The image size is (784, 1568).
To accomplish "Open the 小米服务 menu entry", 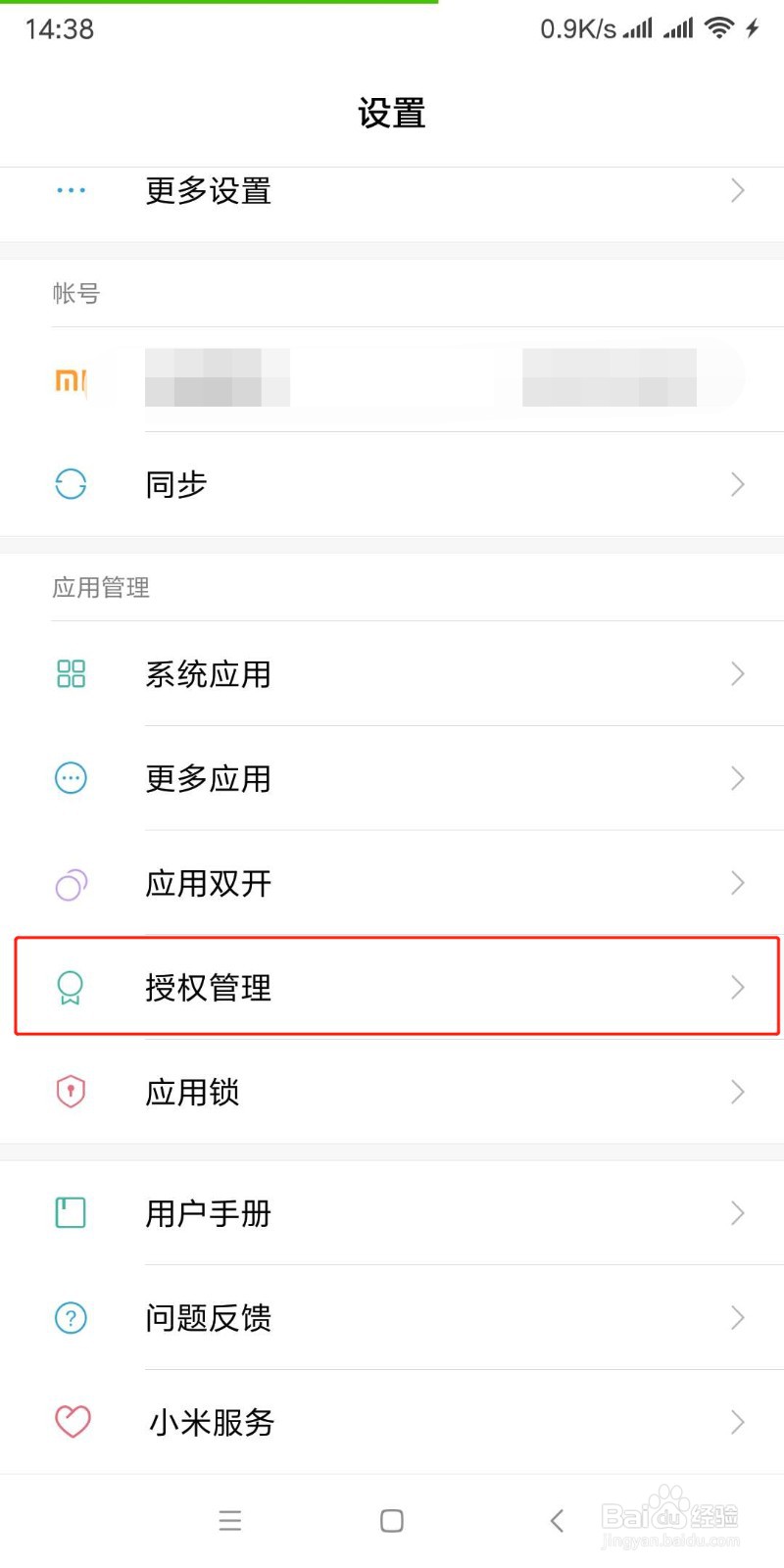I will pos(392,1422).
